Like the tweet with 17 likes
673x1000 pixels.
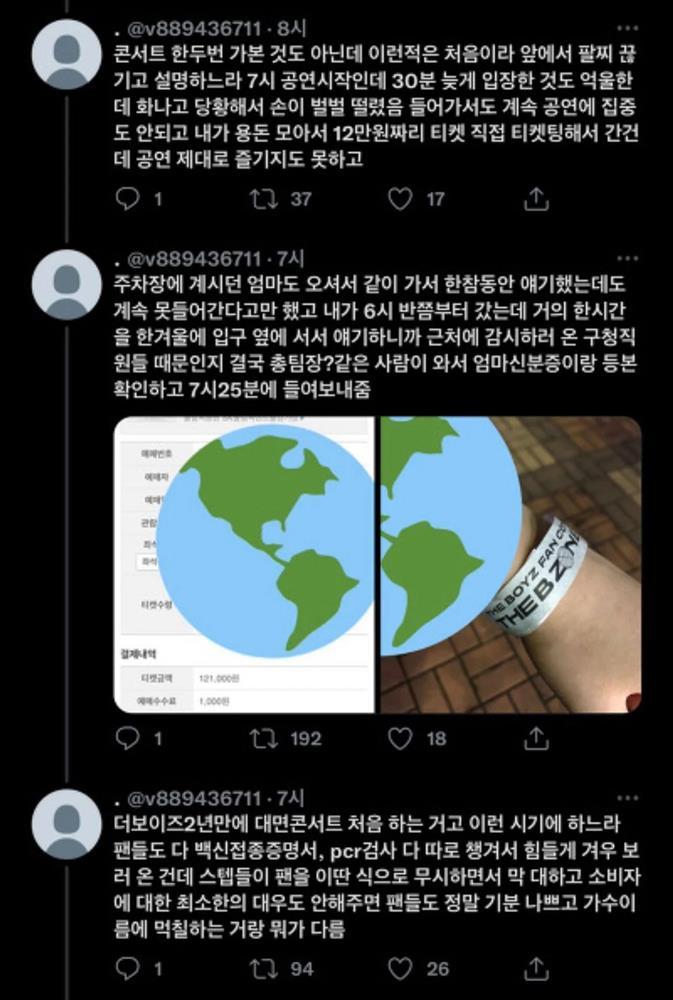[400, 199]
